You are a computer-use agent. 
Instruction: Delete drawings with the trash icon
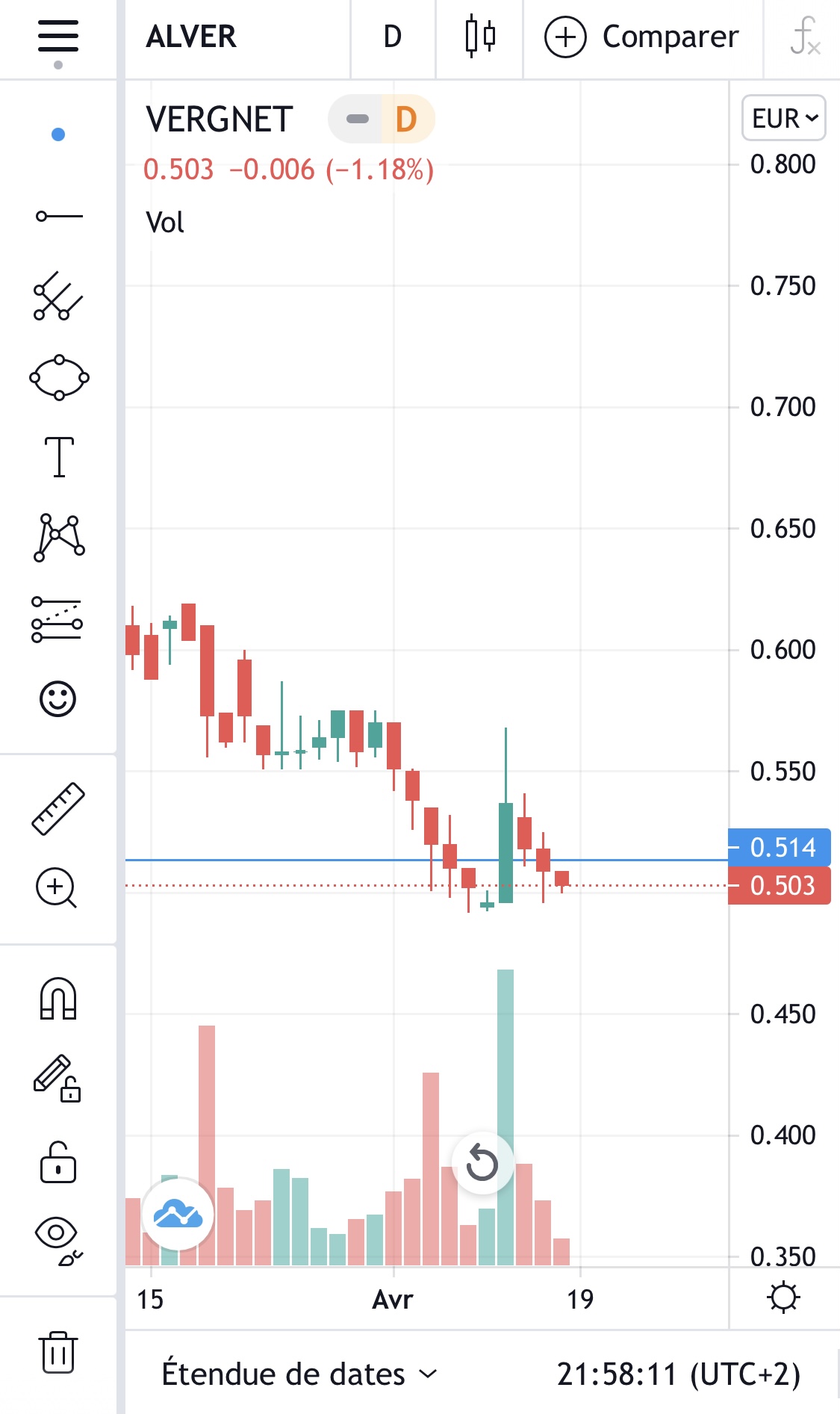point(58,1352)
